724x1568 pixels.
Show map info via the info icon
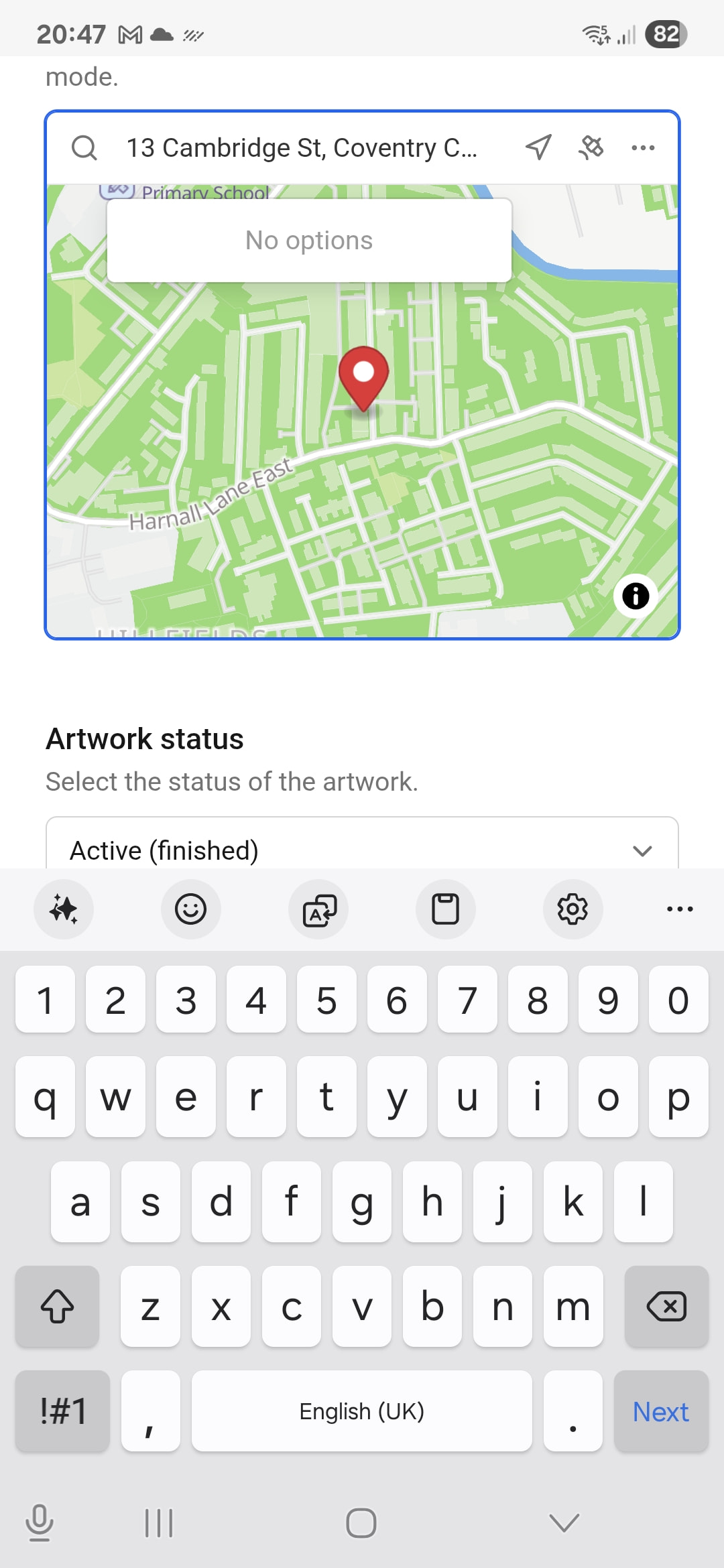tap(636, 596)
